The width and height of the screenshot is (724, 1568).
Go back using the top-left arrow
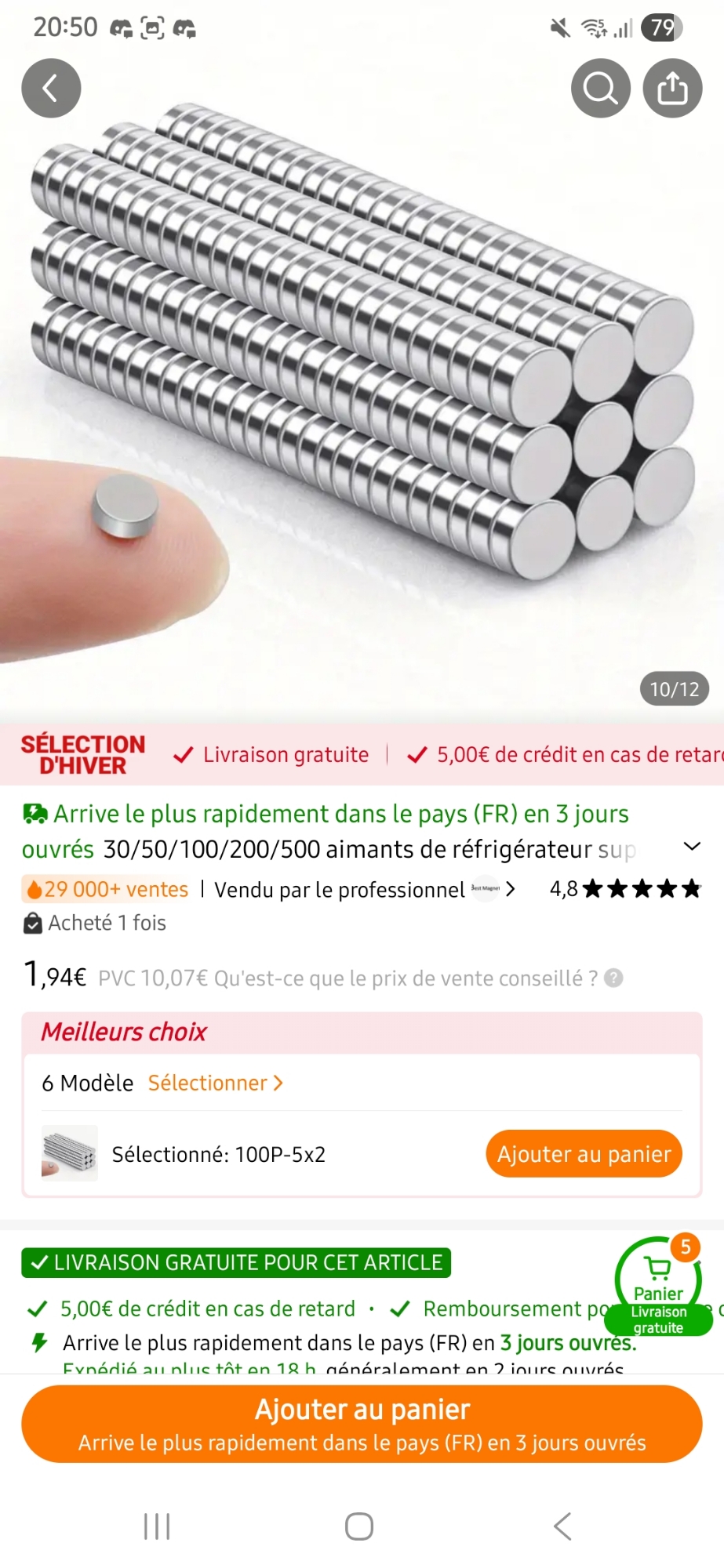click(x=51, y=89)
